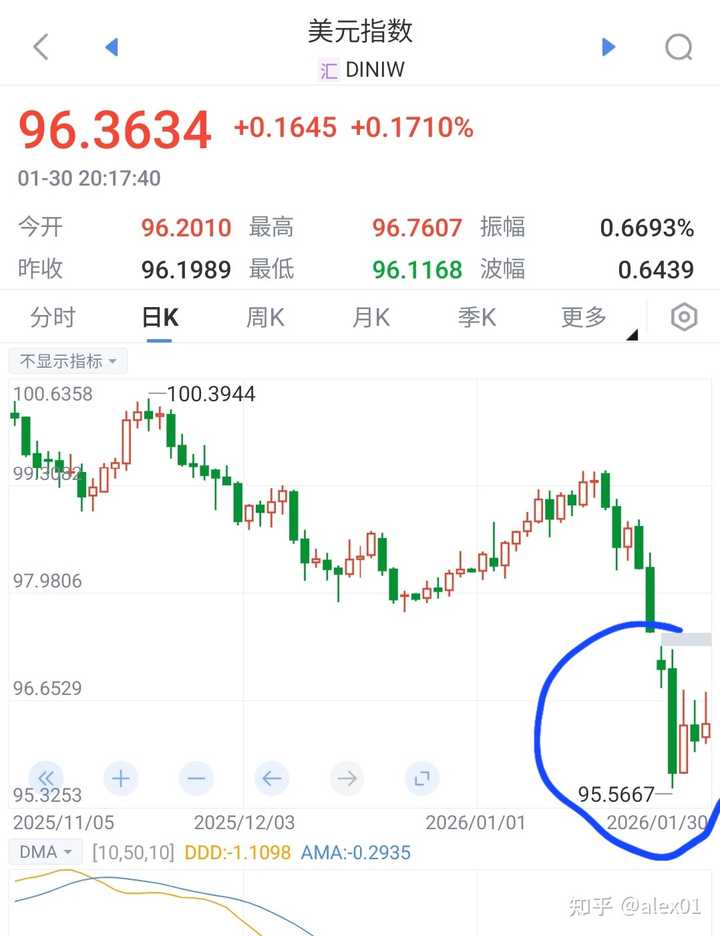Open the 不显示指标 indicator dropdown

[x=68, y=361]
